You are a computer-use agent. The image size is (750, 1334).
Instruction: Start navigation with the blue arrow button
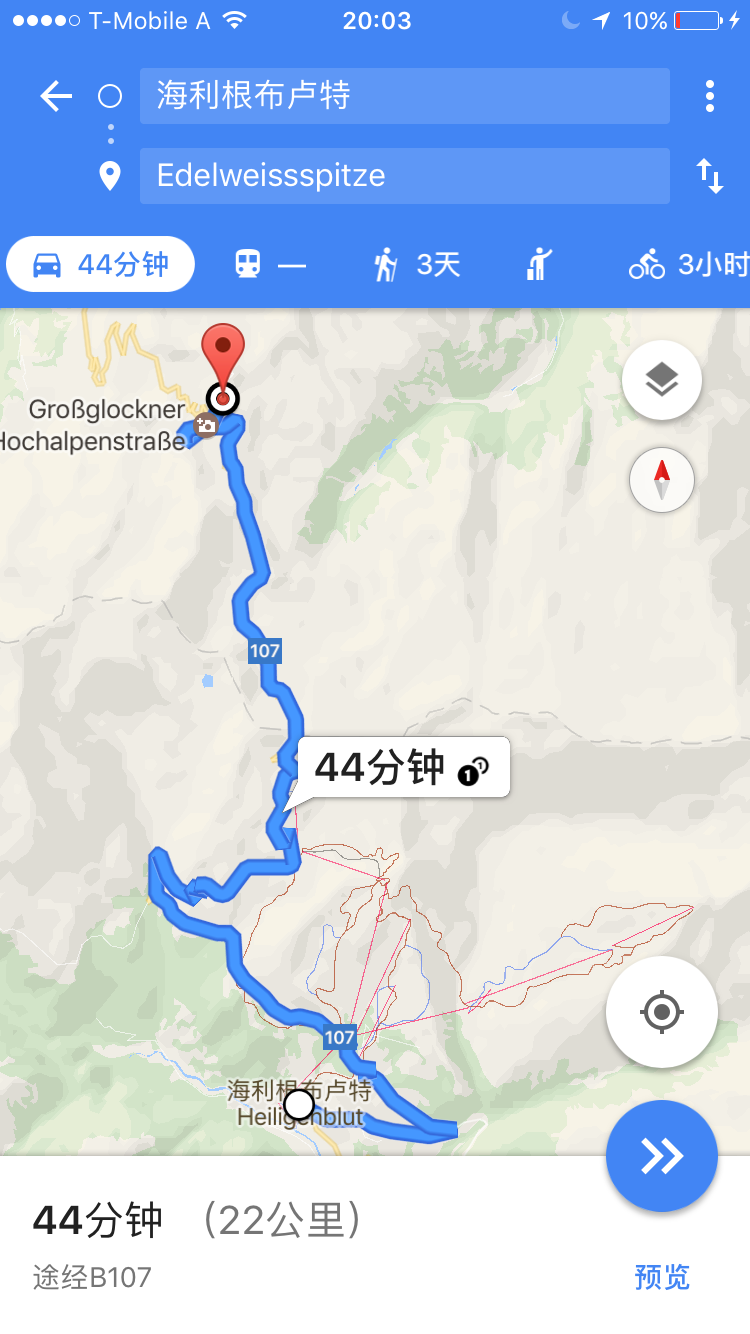click(x=661, y=1156)
